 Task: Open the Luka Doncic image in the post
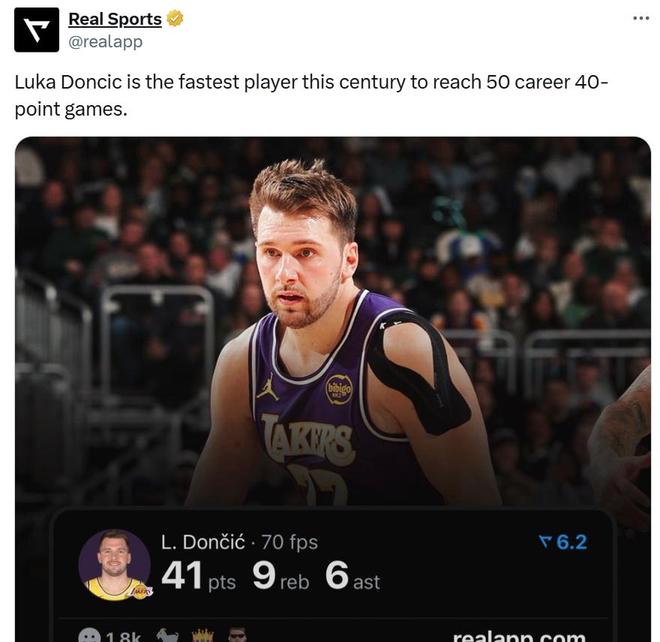click(x=332, y=320)
